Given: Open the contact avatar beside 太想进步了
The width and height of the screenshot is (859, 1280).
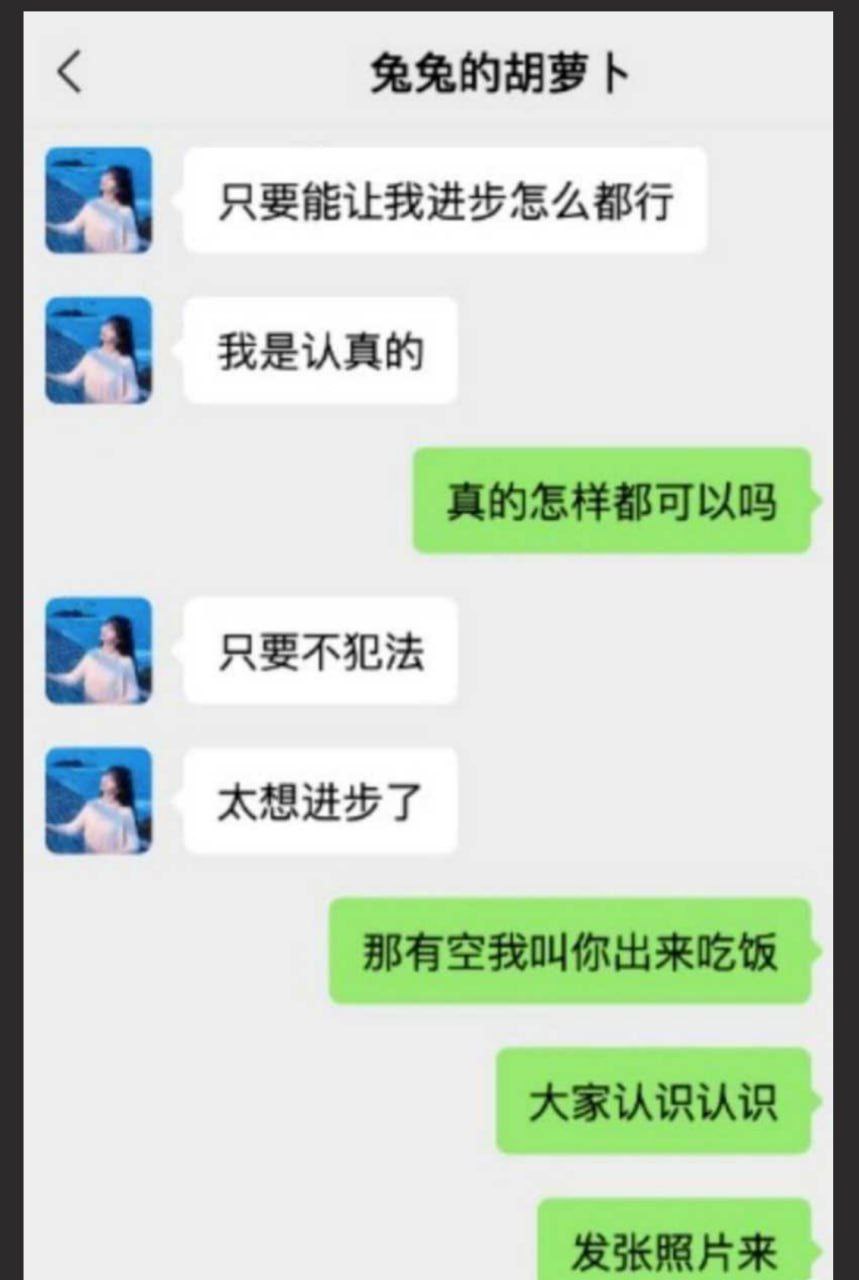Looking at the screenshot, I should 98,800.
